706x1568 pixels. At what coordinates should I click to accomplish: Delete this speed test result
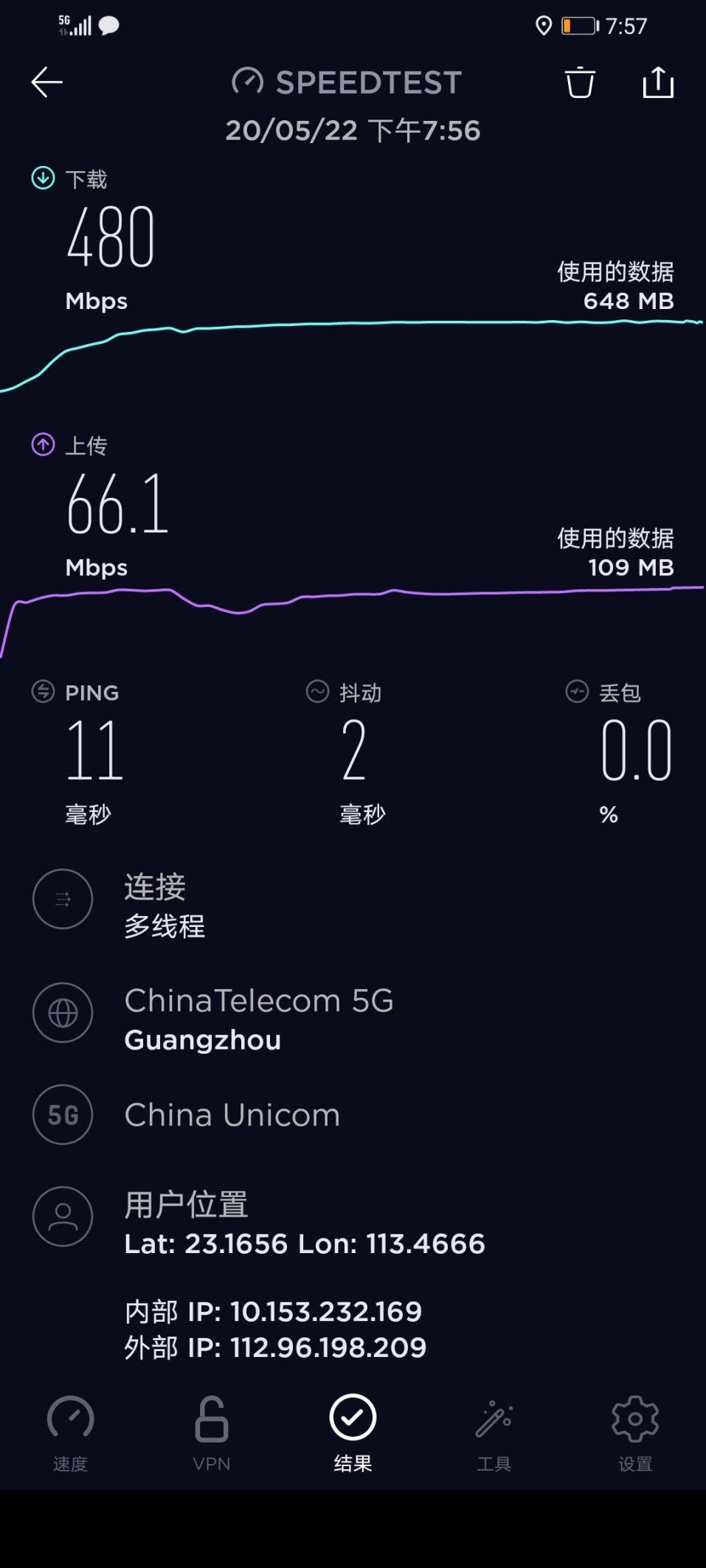coord(580,82)
